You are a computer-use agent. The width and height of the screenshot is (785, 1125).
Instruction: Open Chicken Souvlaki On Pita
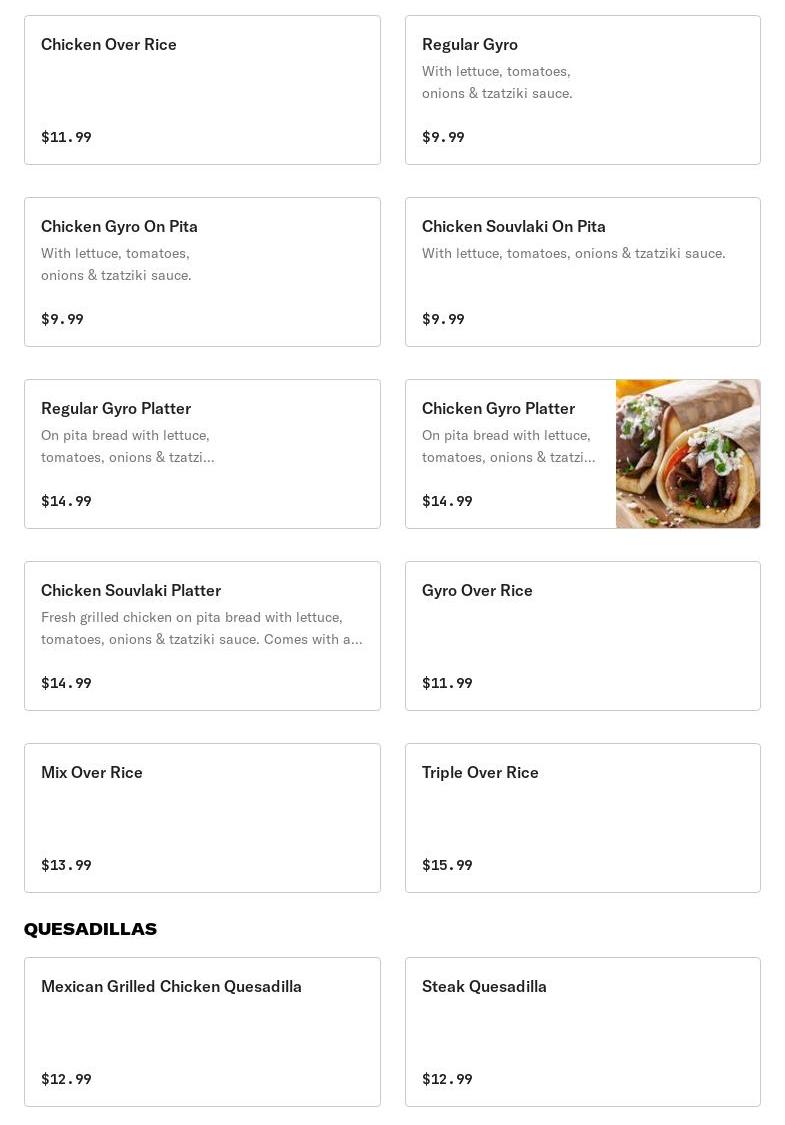pos(582,272)
